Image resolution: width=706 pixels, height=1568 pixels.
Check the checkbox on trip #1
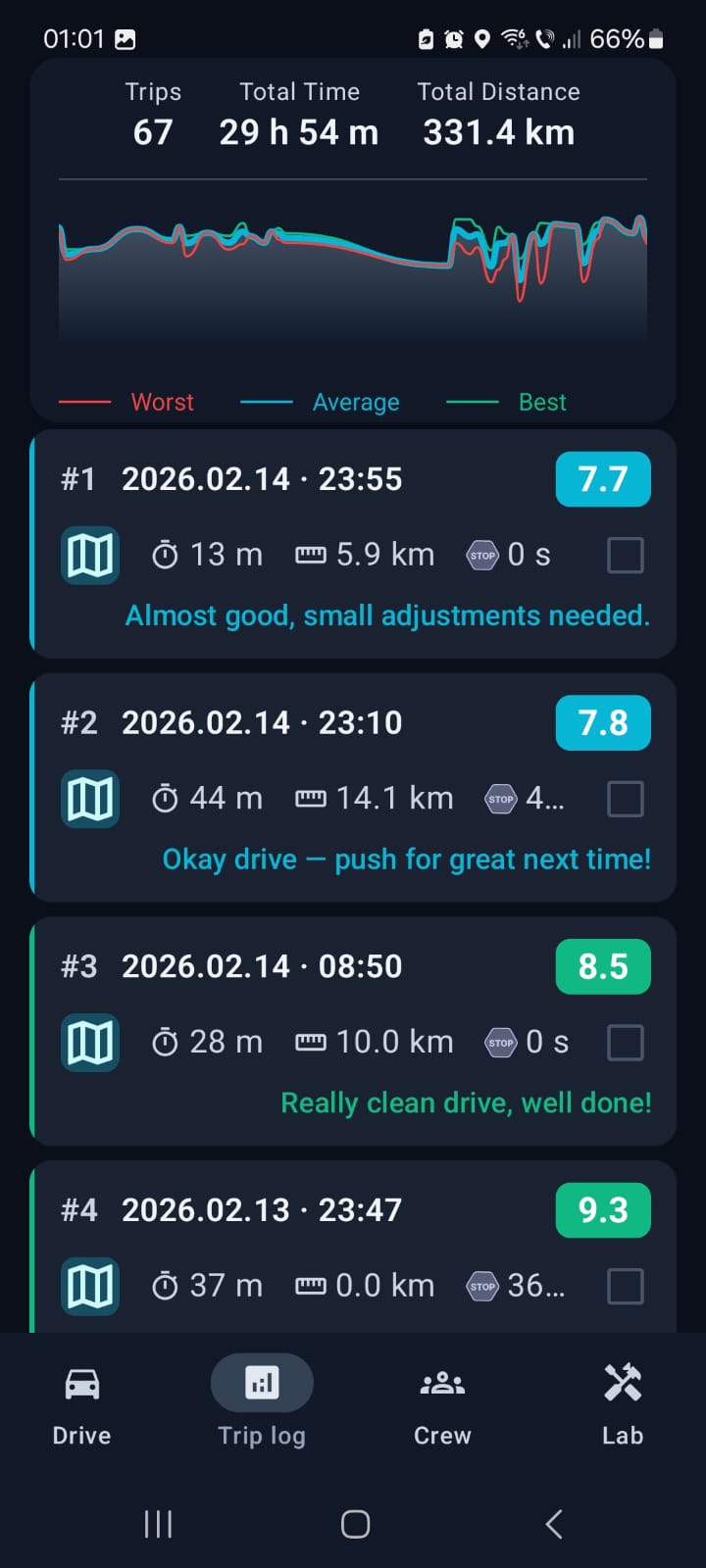pos(625,555)
